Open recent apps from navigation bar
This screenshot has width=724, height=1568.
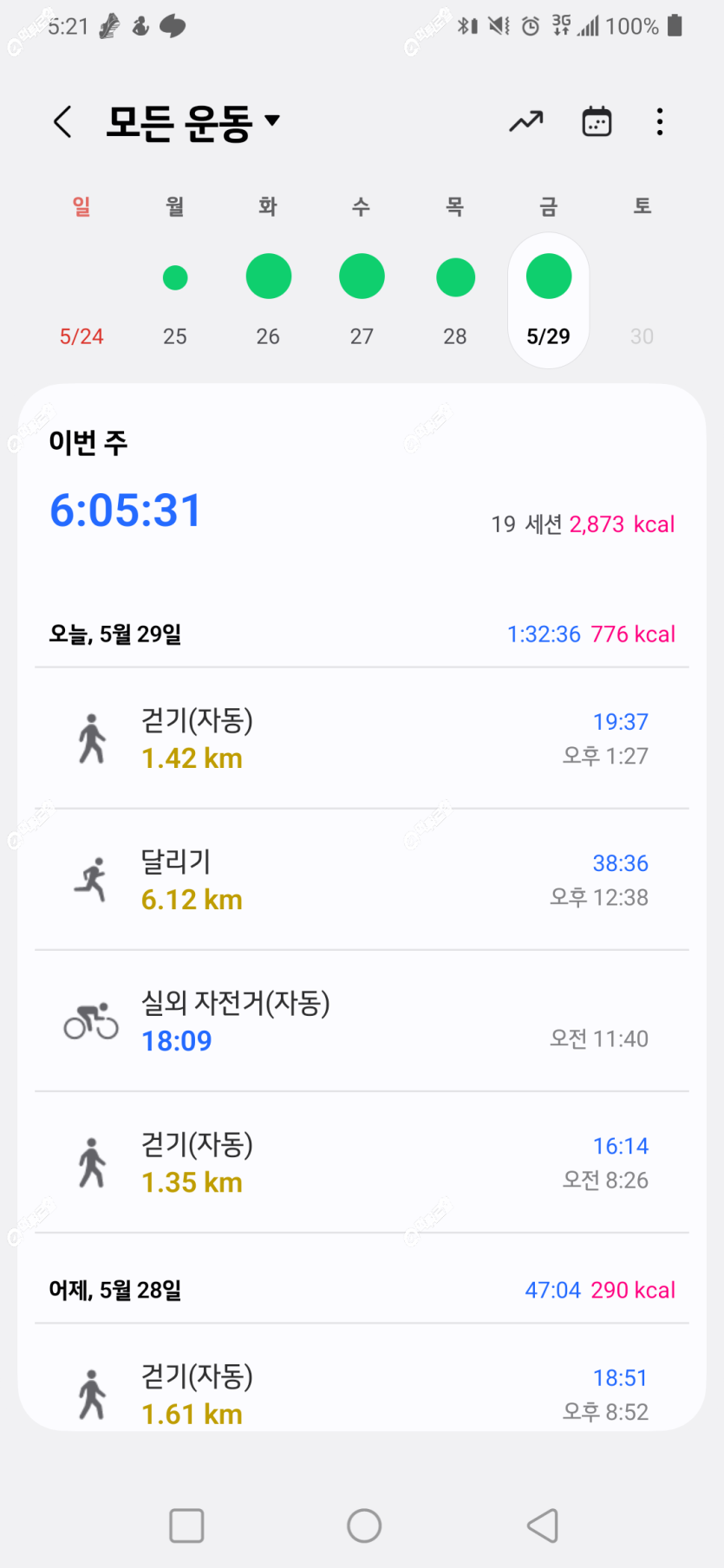point(186,1526)
